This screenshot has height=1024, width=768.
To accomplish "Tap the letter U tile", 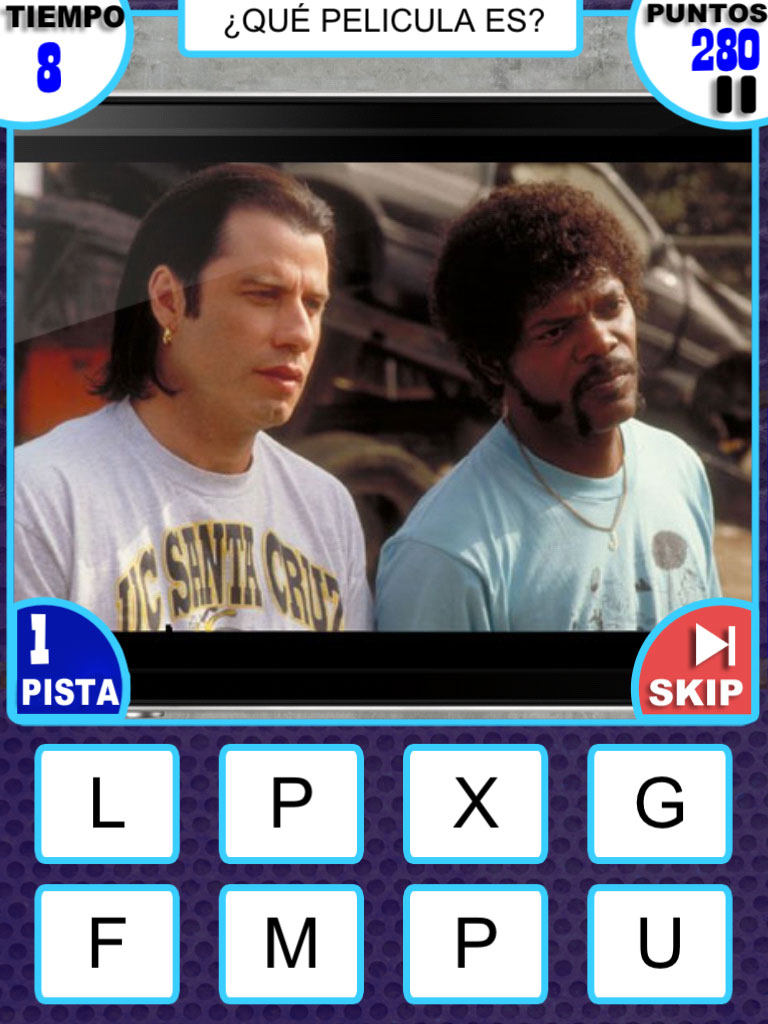I will pyautogui.click(x=660, y=943).
